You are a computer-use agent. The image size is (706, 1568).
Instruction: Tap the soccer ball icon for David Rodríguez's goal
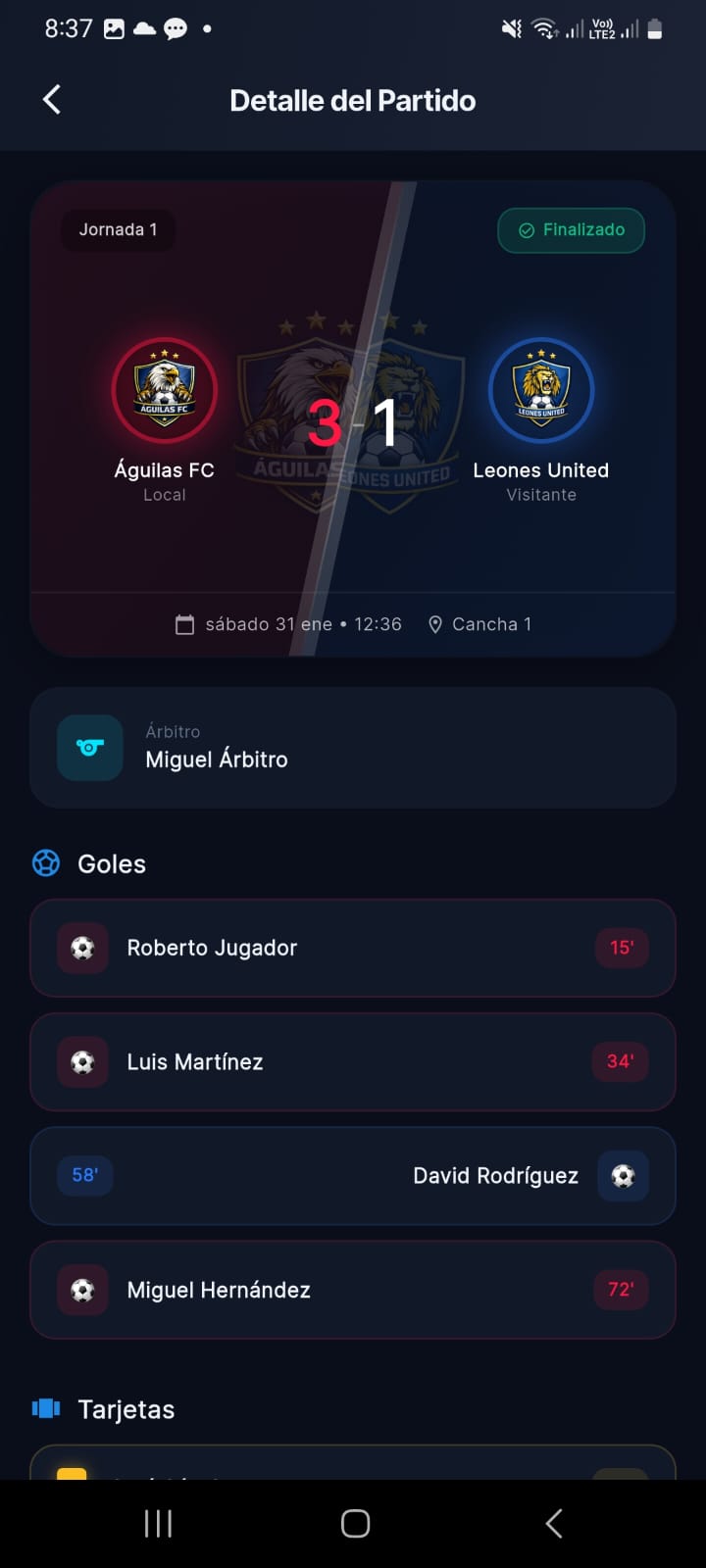[x=624, y=1175]
